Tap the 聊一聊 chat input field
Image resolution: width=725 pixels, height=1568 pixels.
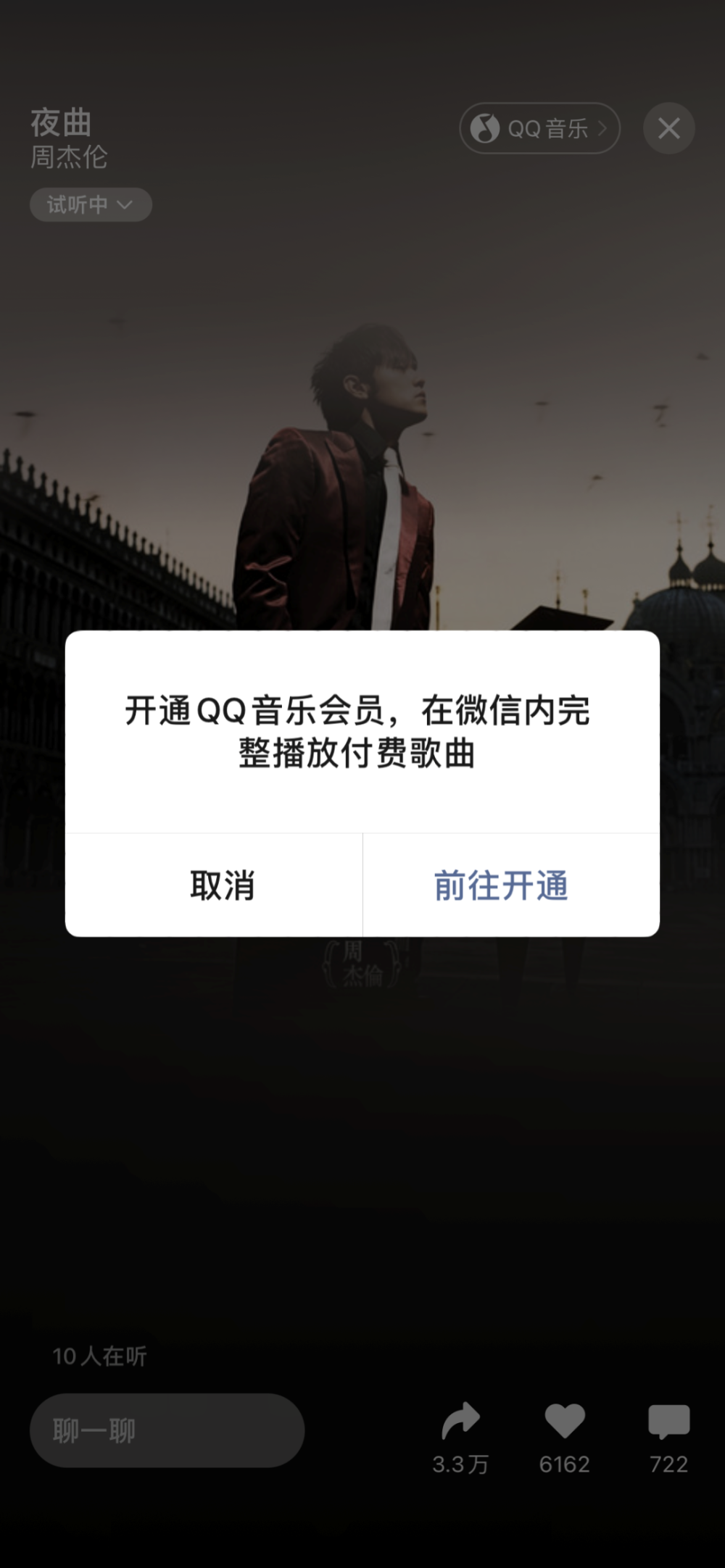point(167,1430)
